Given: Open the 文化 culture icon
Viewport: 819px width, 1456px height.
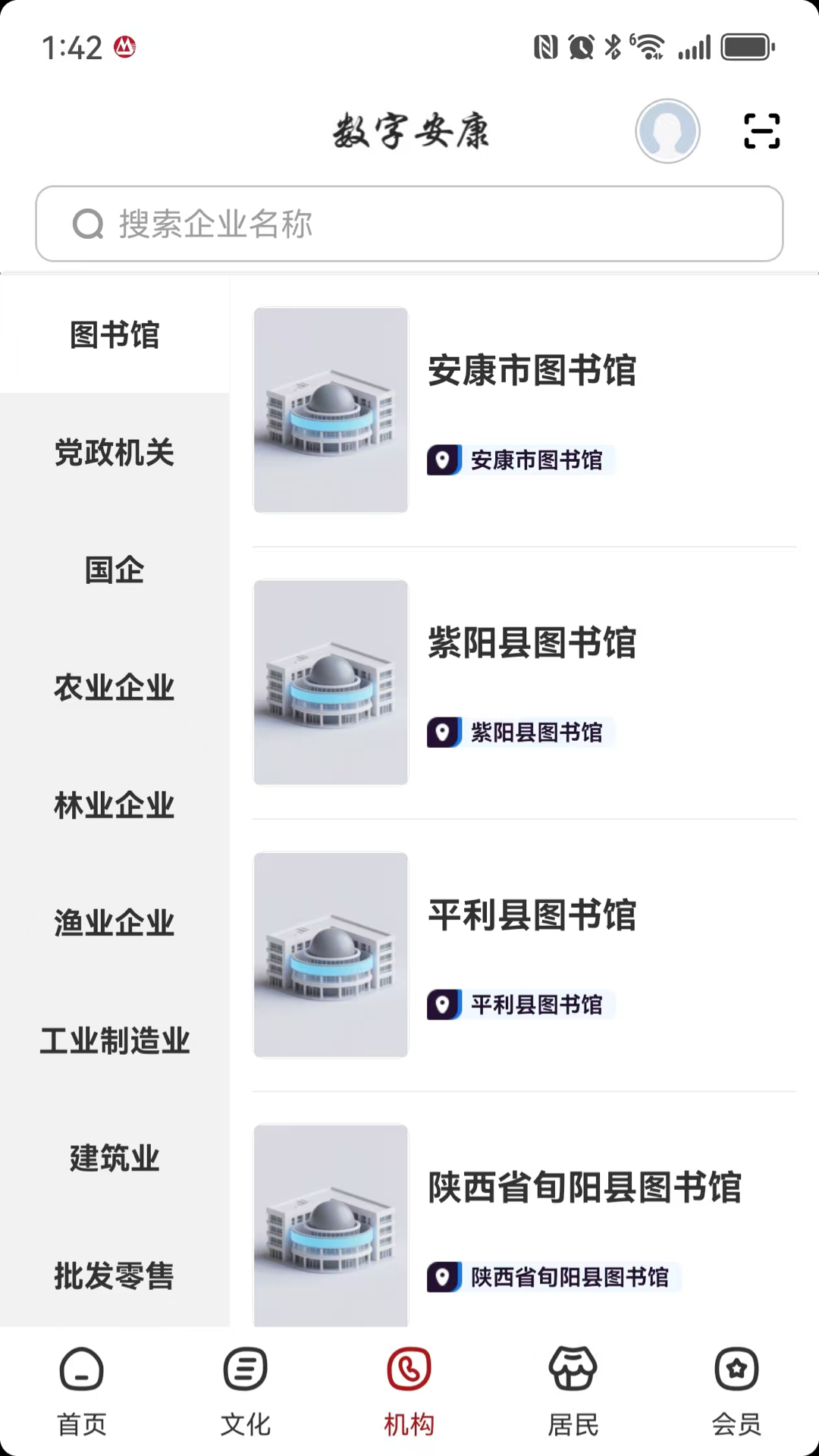Looking at the screenshot, I should (245, 1370).
